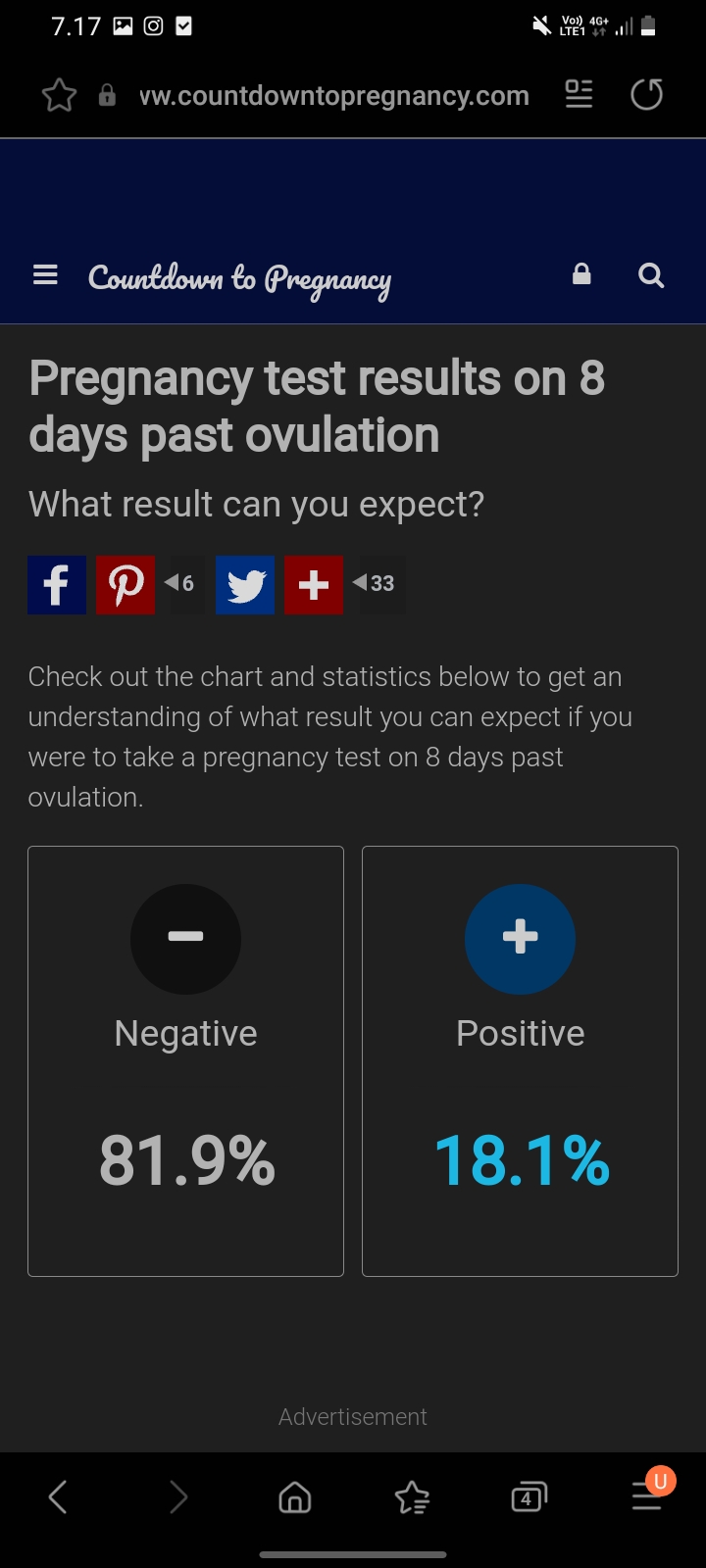Open more sharing options plus button
The width and height of the screenshot is (706, 1568).
pyautogui.click(x=314, y=584)
